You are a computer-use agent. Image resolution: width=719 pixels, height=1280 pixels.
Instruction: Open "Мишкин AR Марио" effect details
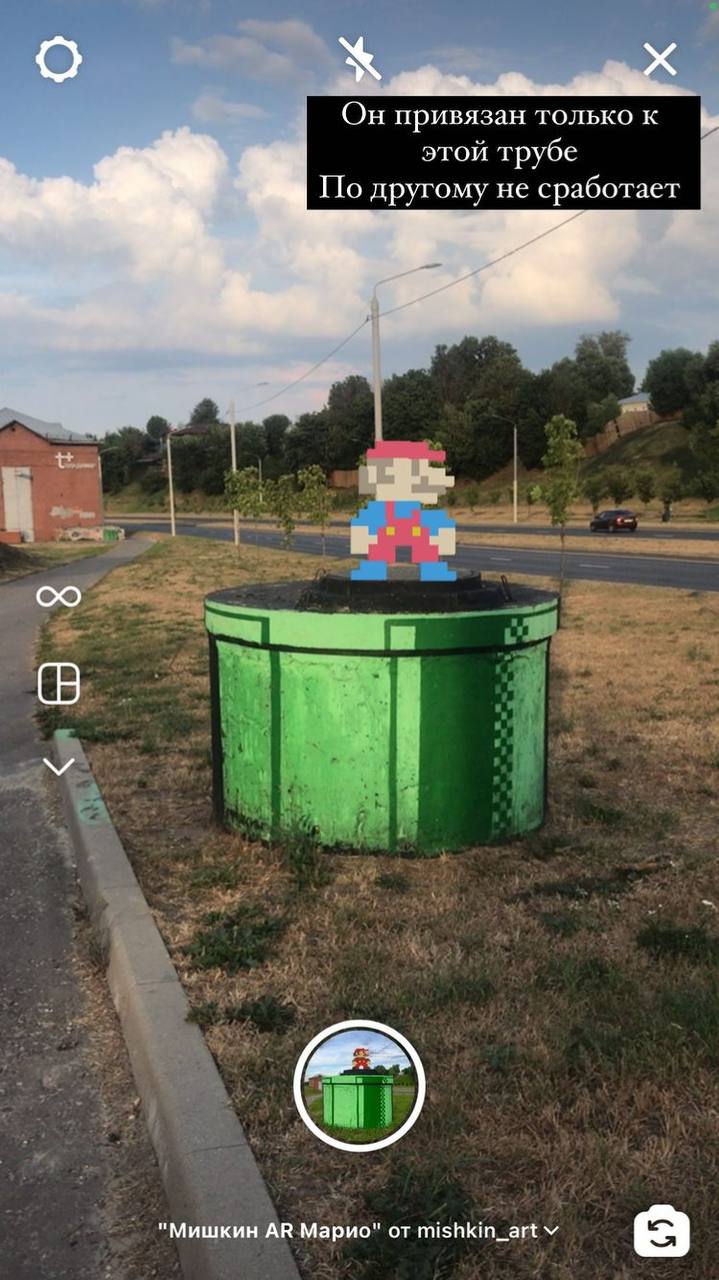(358, 1231)
